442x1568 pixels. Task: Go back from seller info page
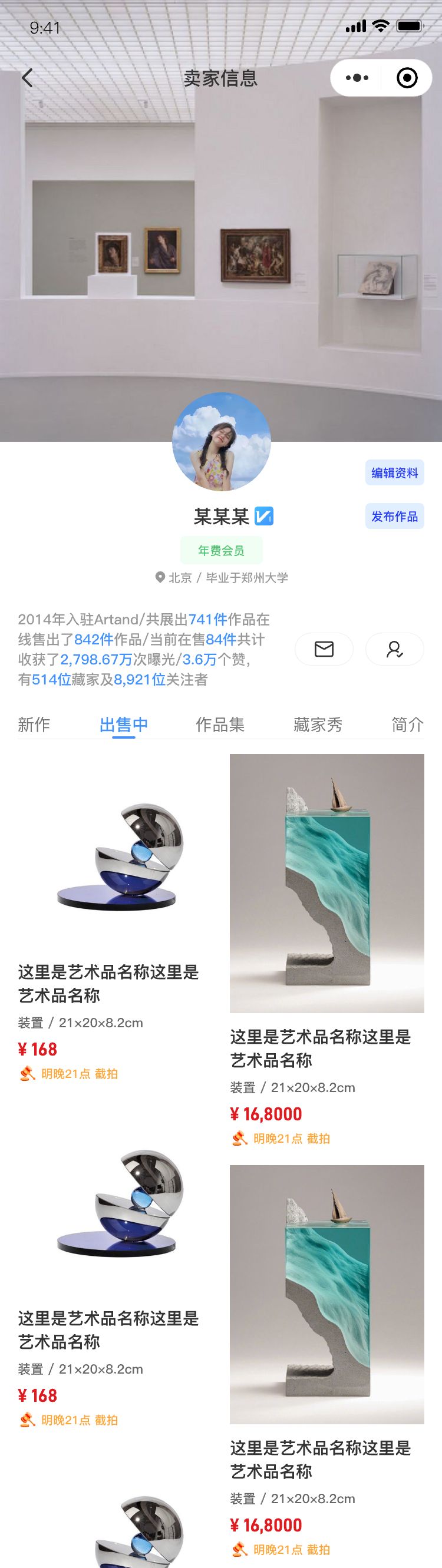point(27,78)
